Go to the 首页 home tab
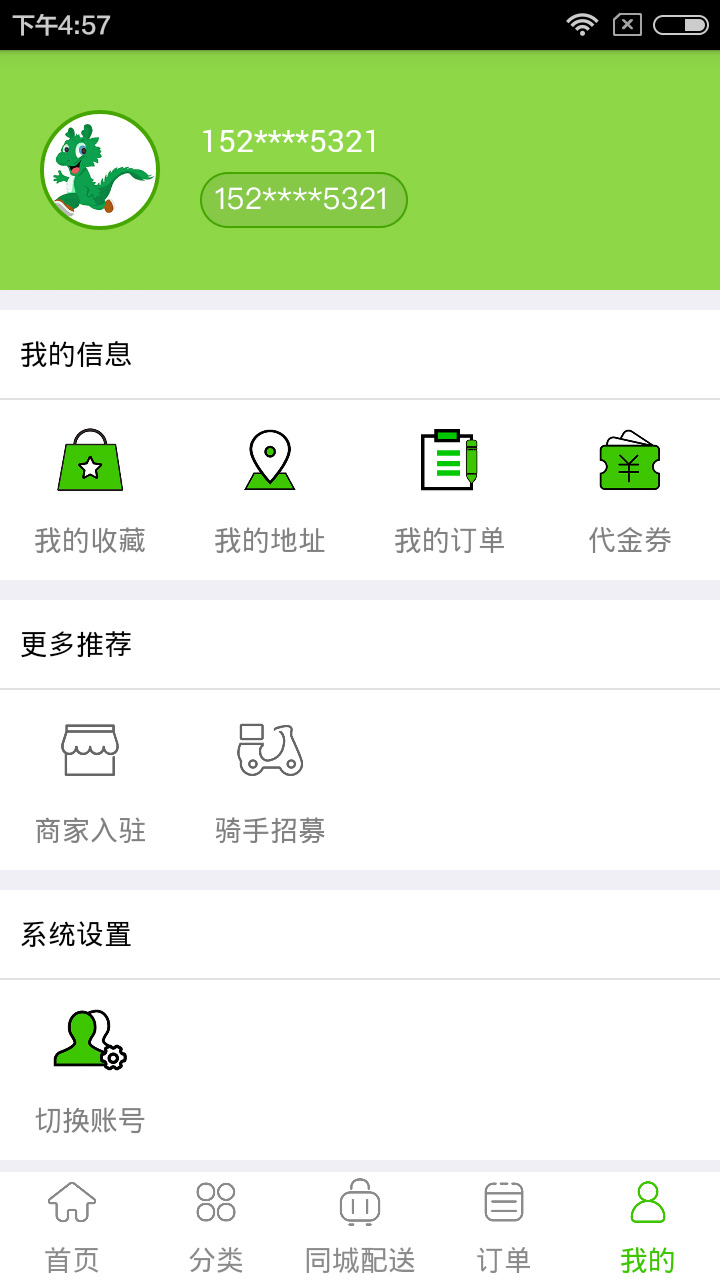720x1280 pixels. [72, 1226]
